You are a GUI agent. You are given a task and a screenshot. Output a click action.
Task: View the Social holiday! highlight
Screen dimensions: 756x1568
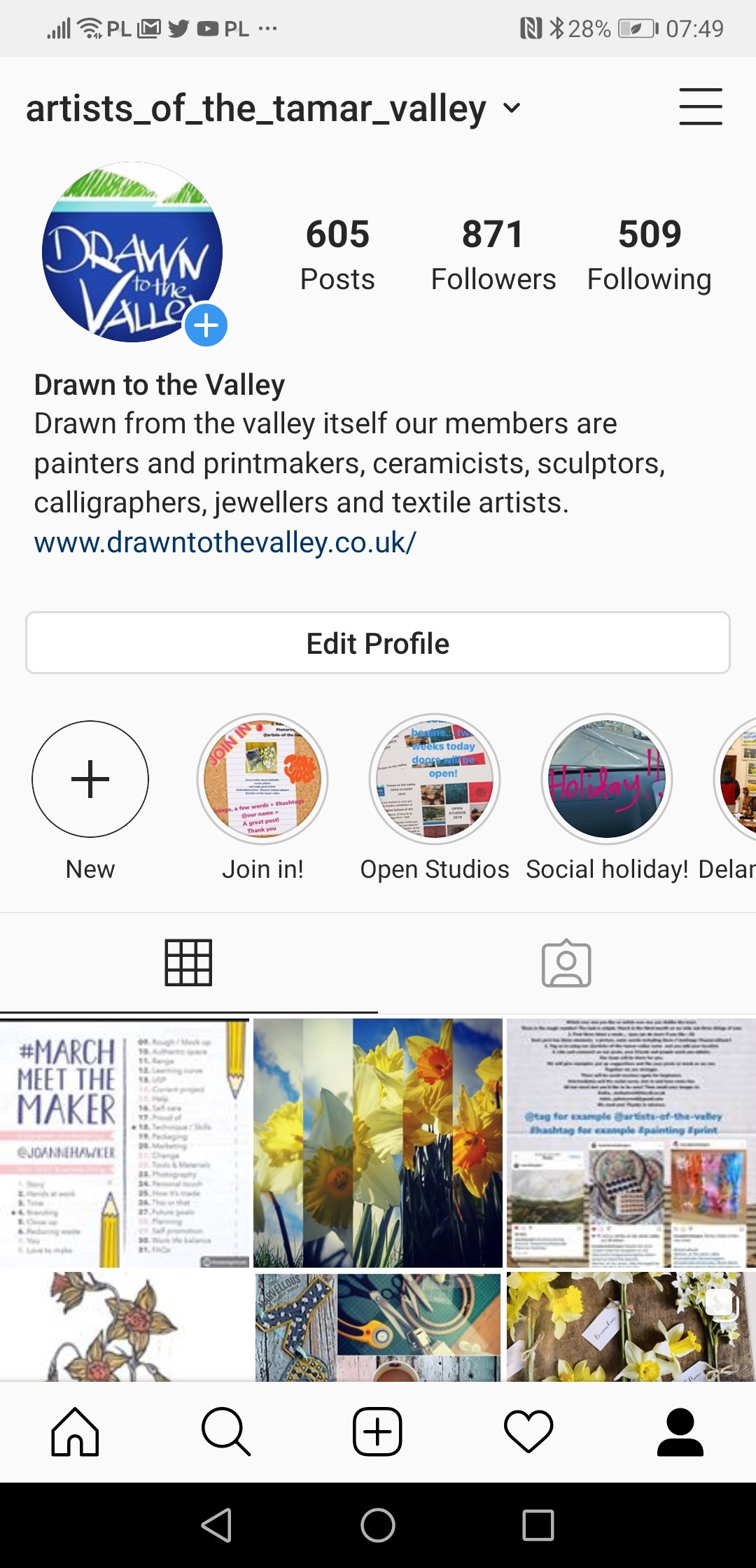pyautogui.click(x=607, y=779)
